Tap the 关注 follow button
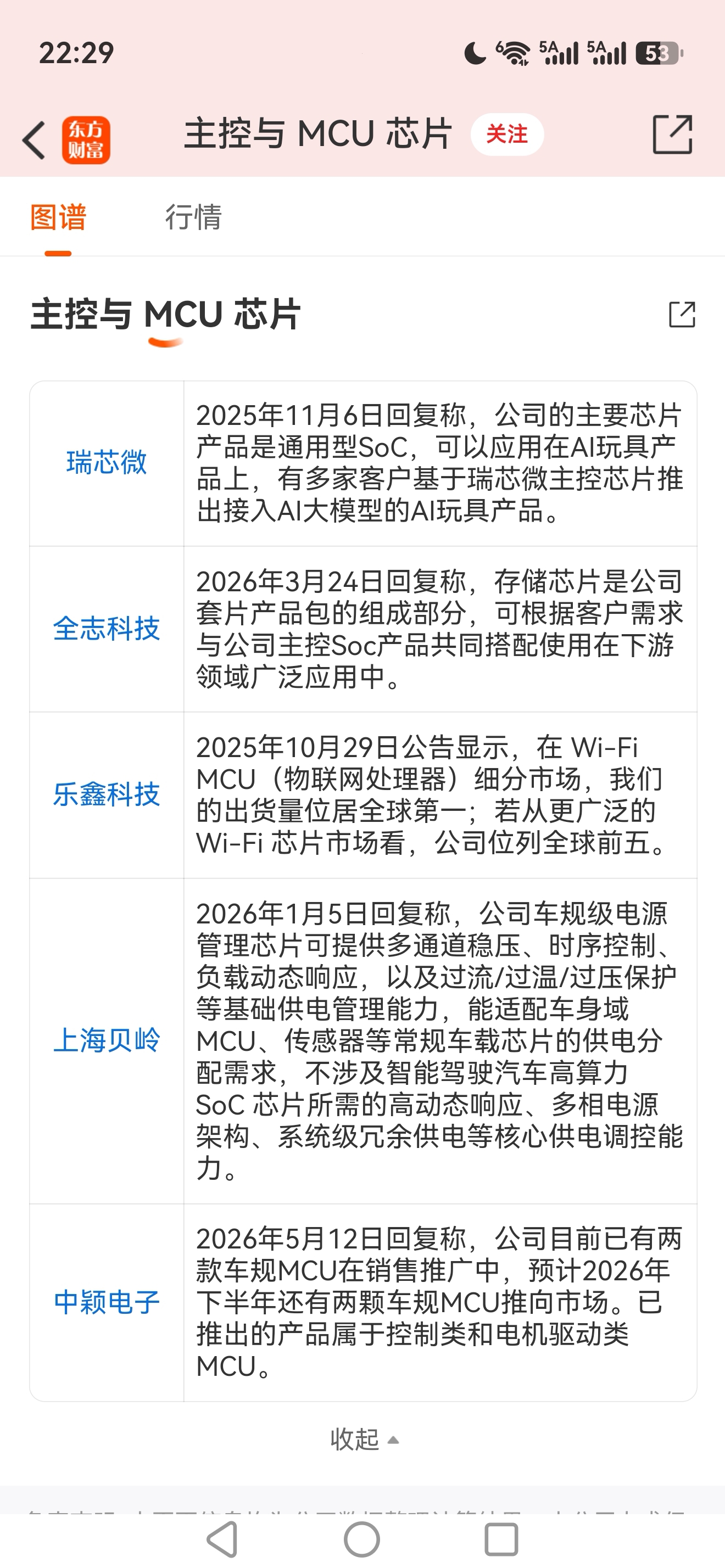This screenshot has width=725, height=1568. (x=507, y=135)
